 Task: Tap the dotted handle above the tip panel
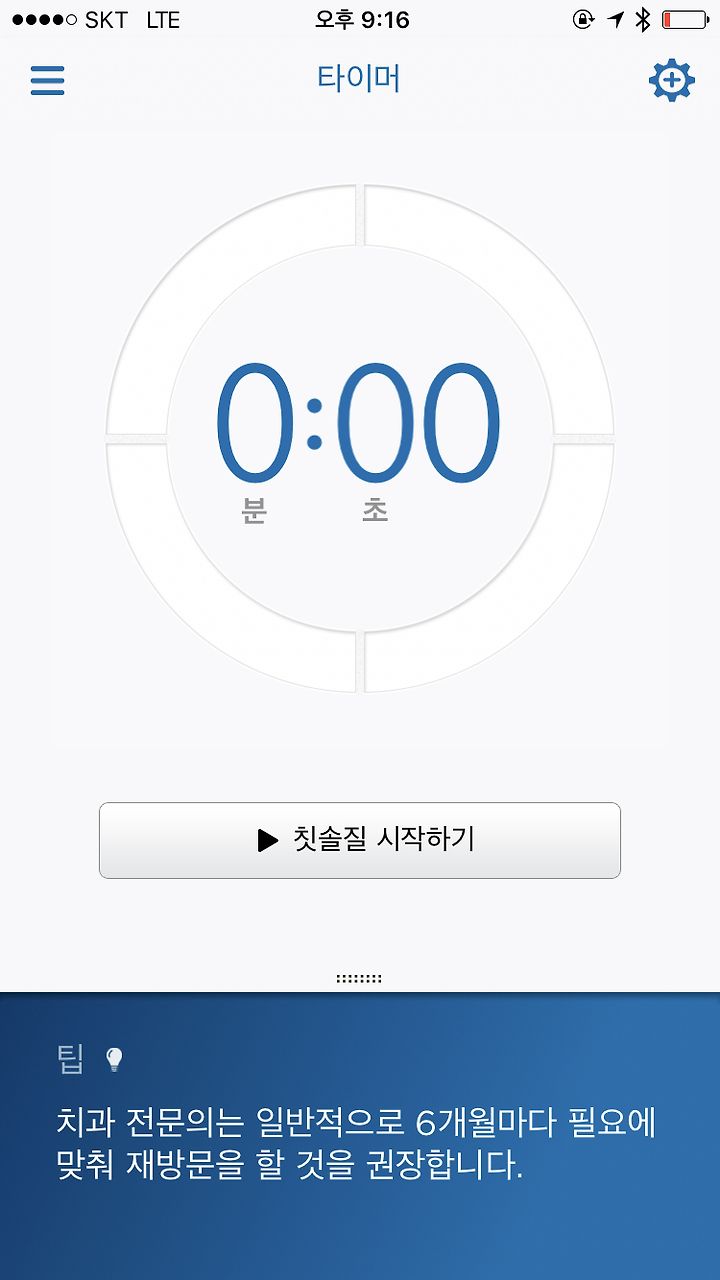pyautogui.click(x=359, y=979)
